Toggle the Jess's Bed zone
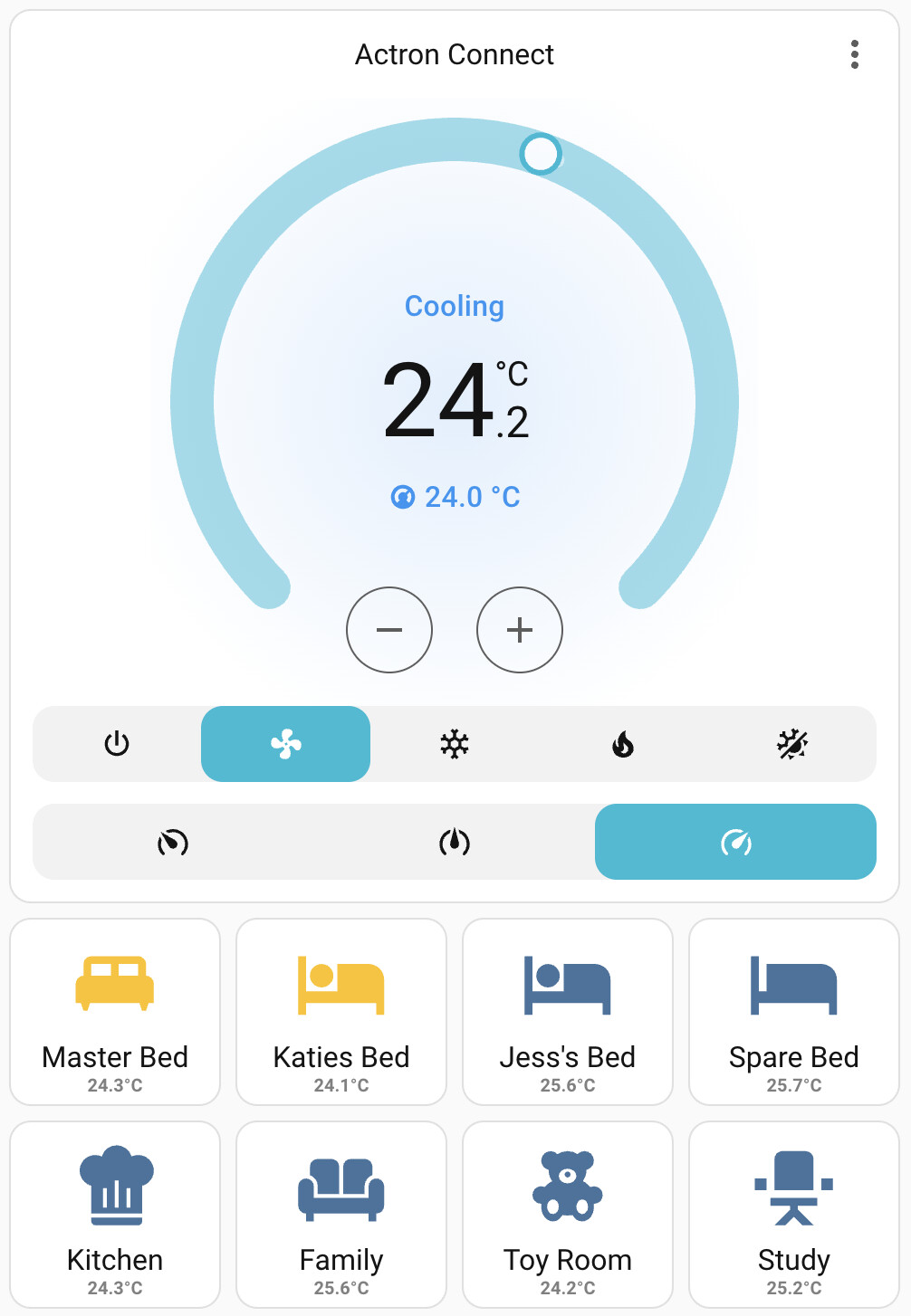Viewport: 911px width, 1316px height. pyautogui.click(x=568, y=1012)
